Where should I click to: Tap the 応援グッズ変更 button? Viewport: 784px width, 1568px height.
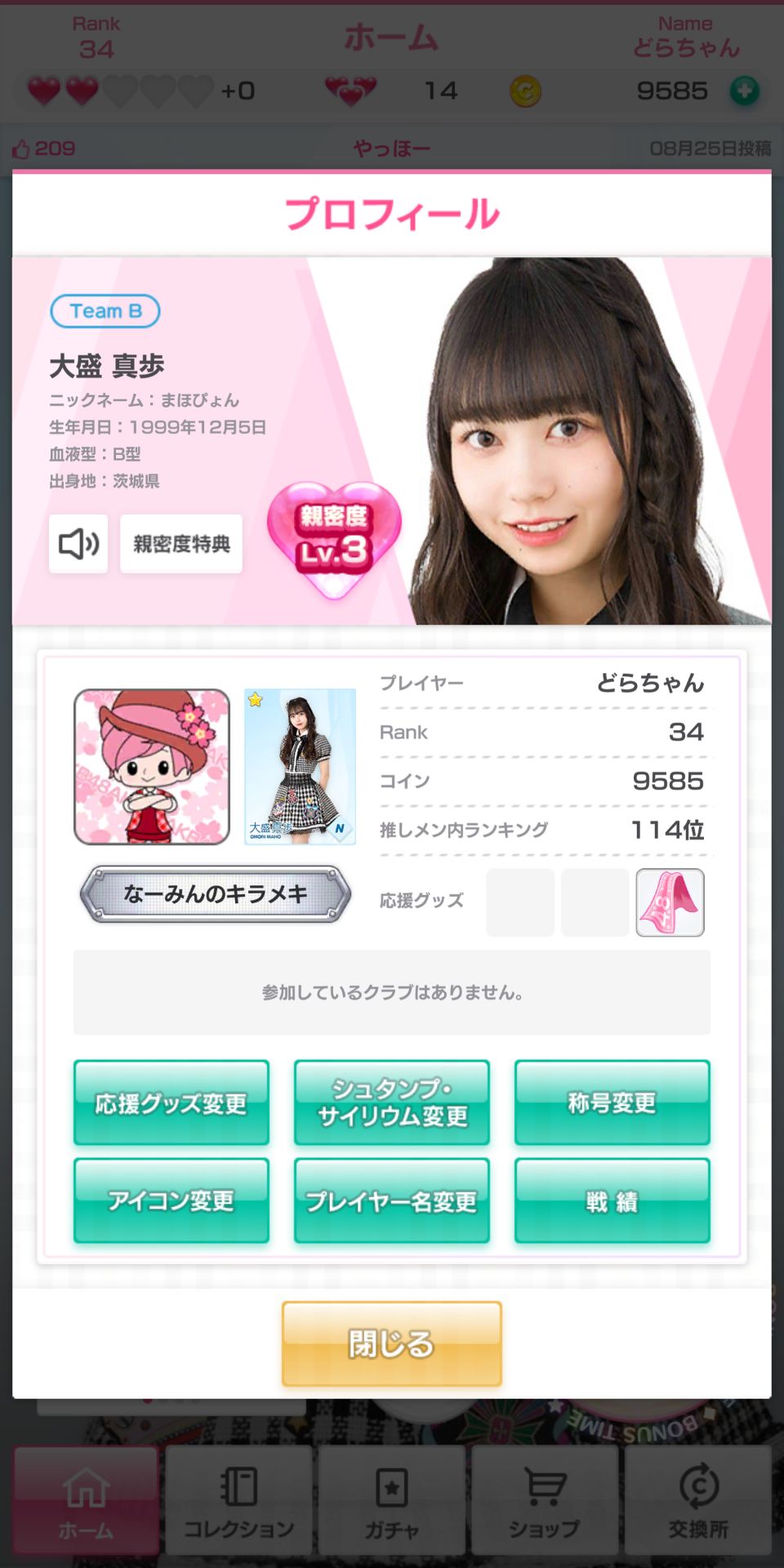pyautogui.click(x=171, y=1102)
